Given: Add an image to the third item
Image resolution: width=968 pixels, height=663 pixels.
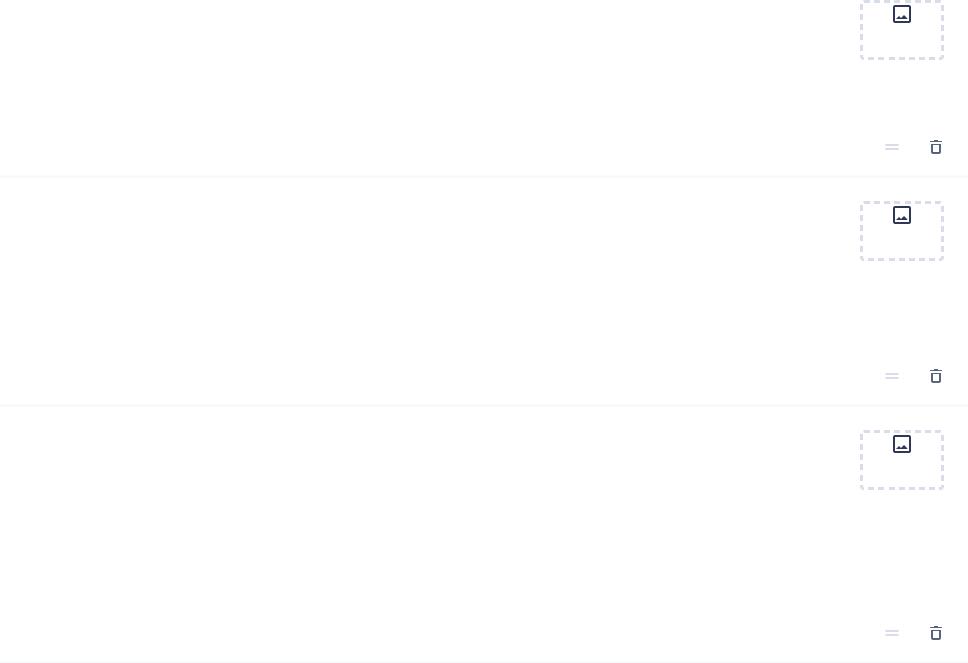Looking at the screenshot, I should point(901,459).
